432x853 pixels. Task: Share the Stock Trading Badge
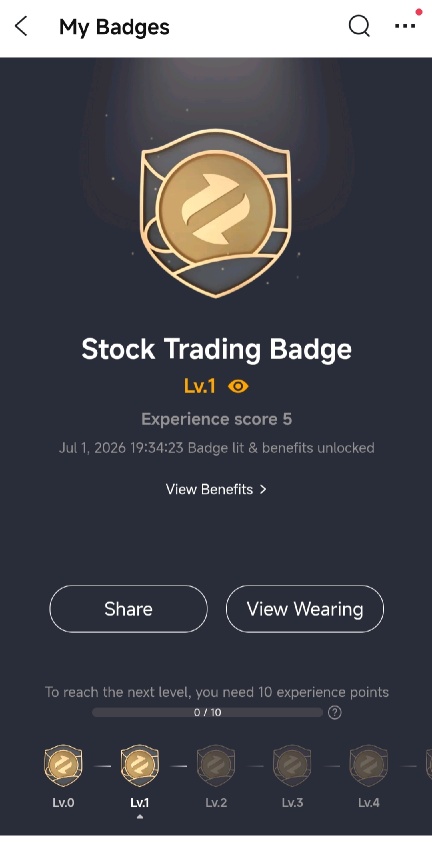(128, 609)
